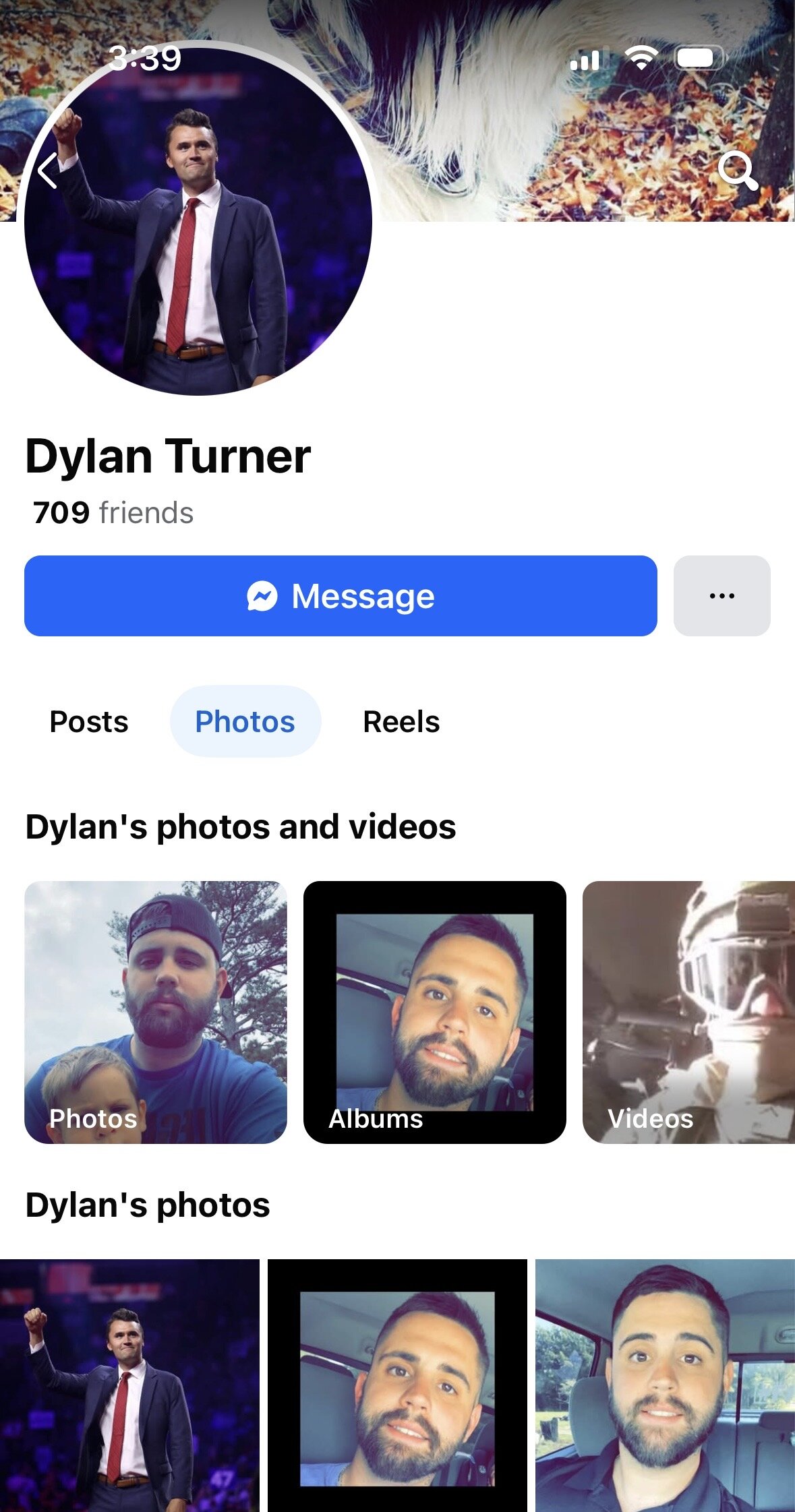
Task: Open the Photos collection tile
Action: coord(156,1012)
